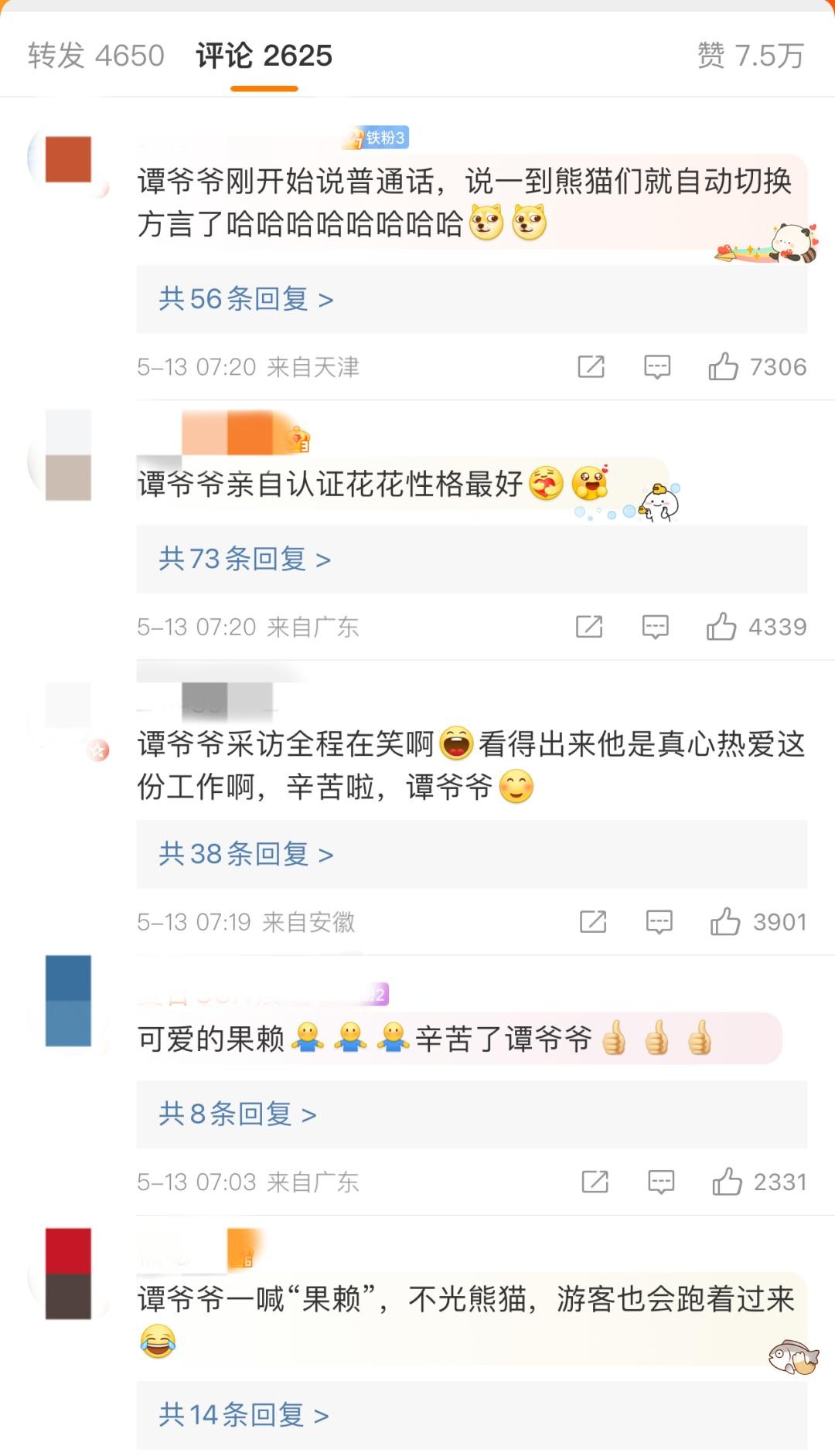This screenshot has height=1456, width=835.
Task: Open the profile of the red-avatar top commenter
Action: [x=68, y=159]
